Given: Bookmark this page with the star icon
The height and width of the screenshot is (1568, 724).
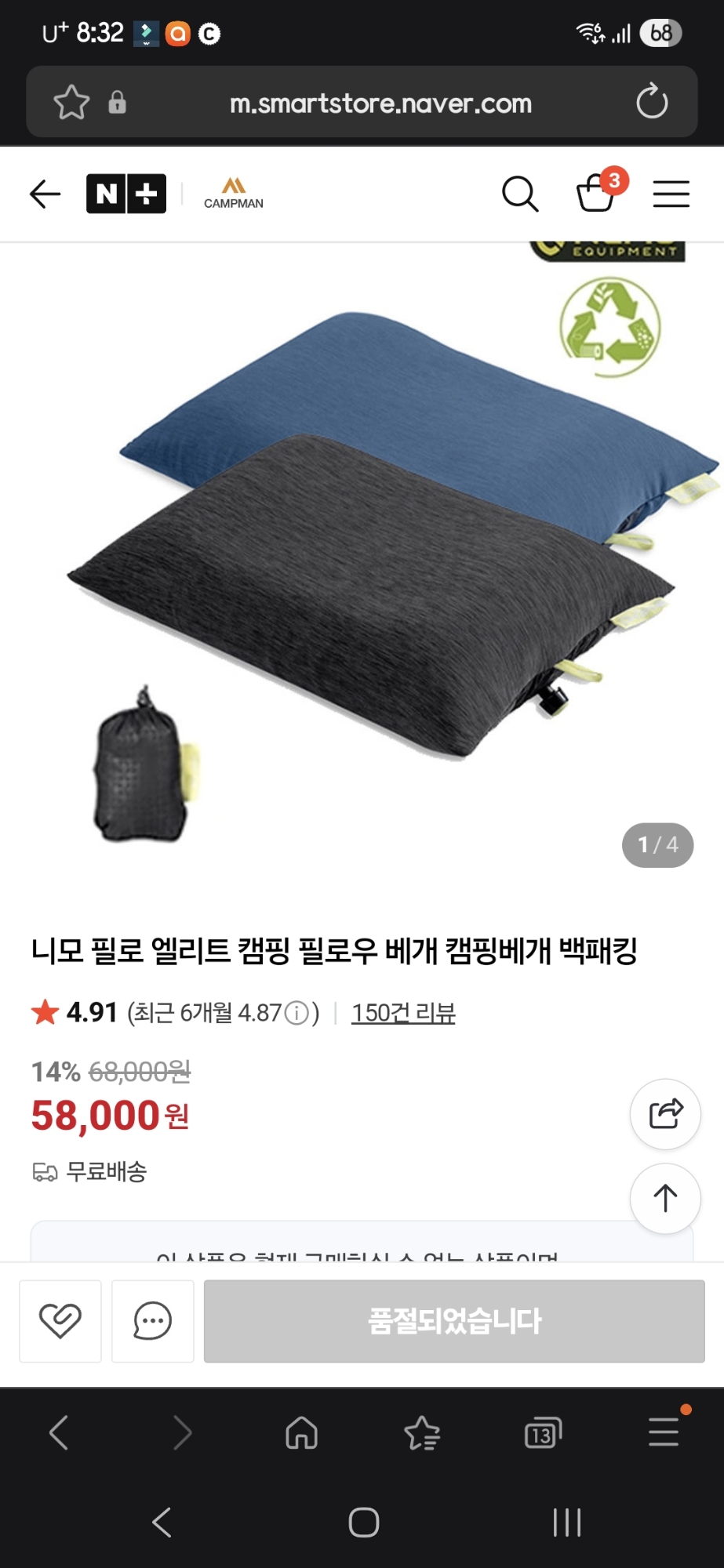Looking at the screenshot, I should point(71,103).
